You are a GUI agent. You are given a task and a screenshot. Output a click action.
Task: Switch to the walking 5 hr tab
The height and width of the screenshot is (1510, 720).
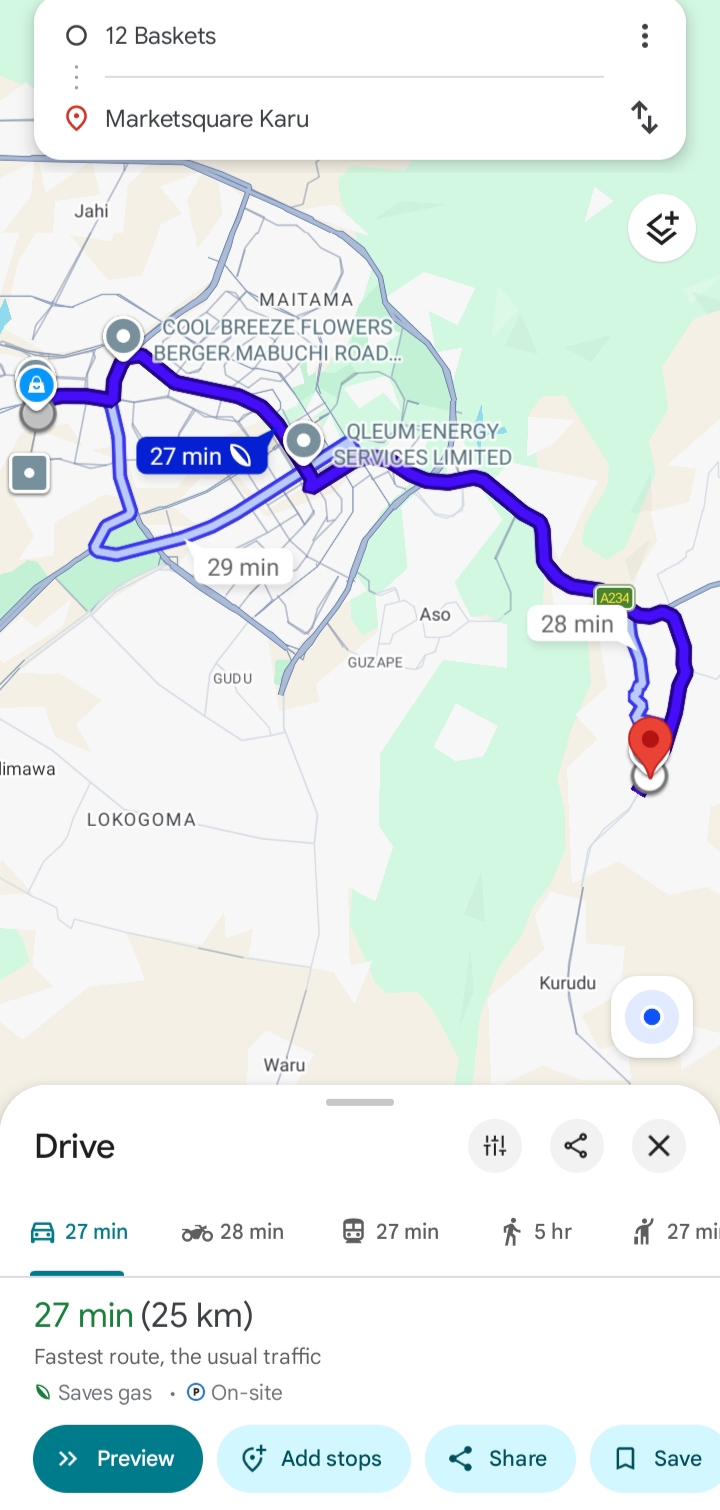pos(537,1232)
